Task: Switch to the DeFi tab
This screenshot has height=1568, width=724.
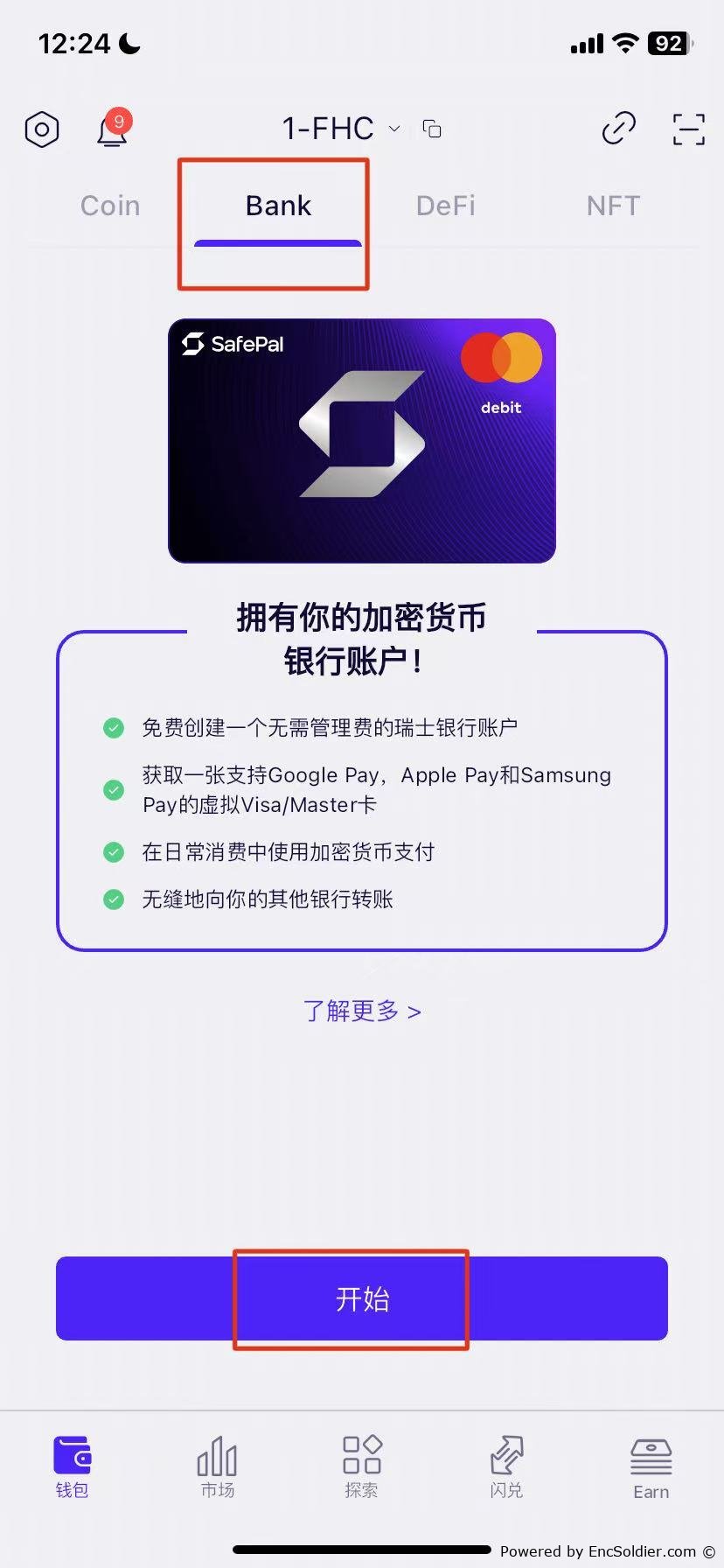Action: click(445, 206)
